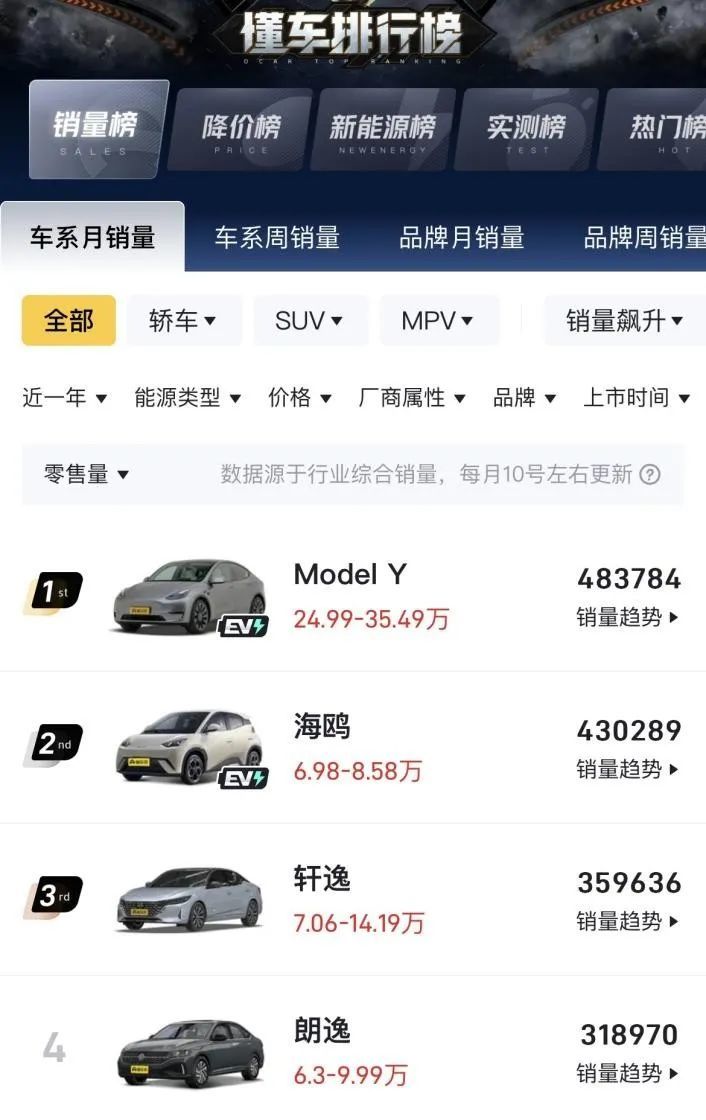Change the 近一年 time range

click(65, 398)
